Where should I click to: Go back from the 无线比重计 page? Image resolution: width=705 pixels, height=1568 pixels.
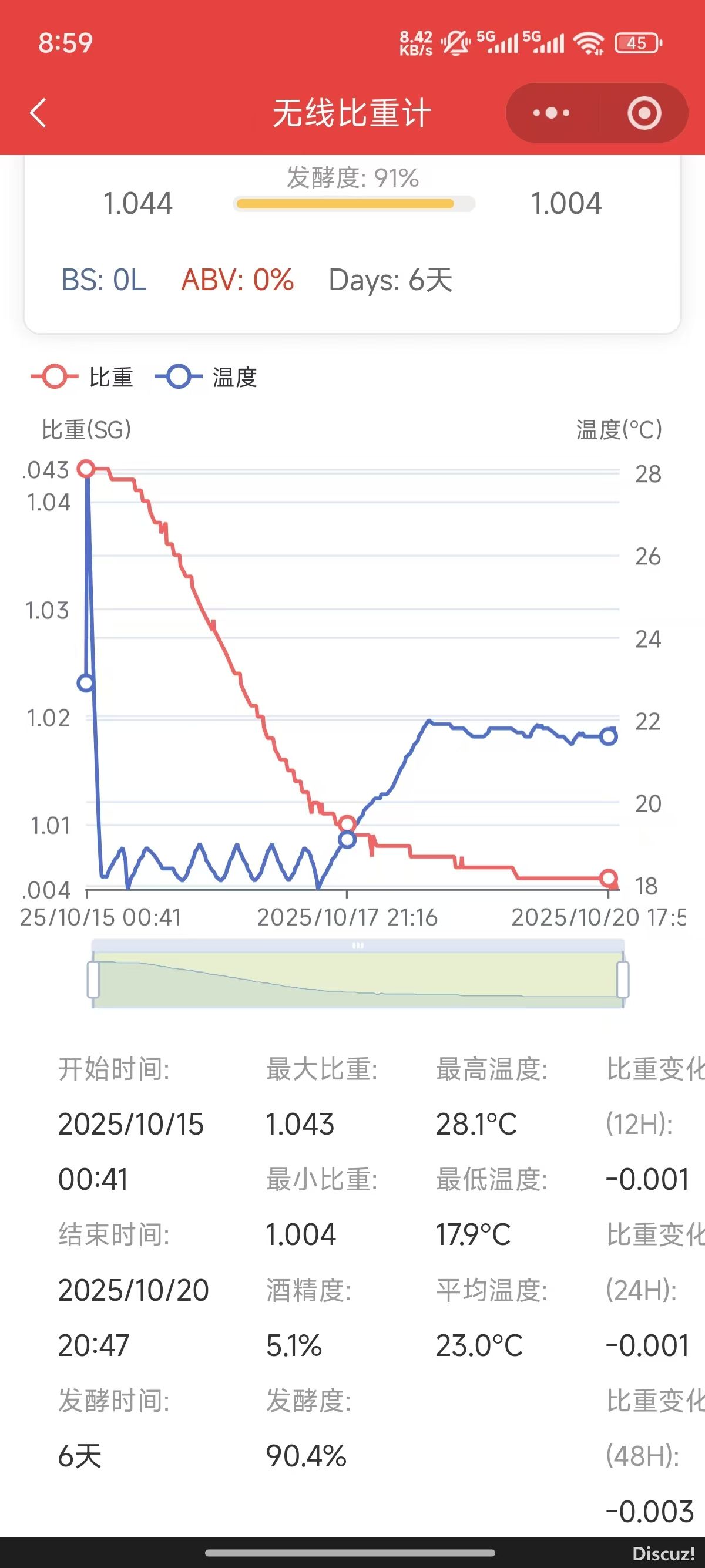click(38, 113)
